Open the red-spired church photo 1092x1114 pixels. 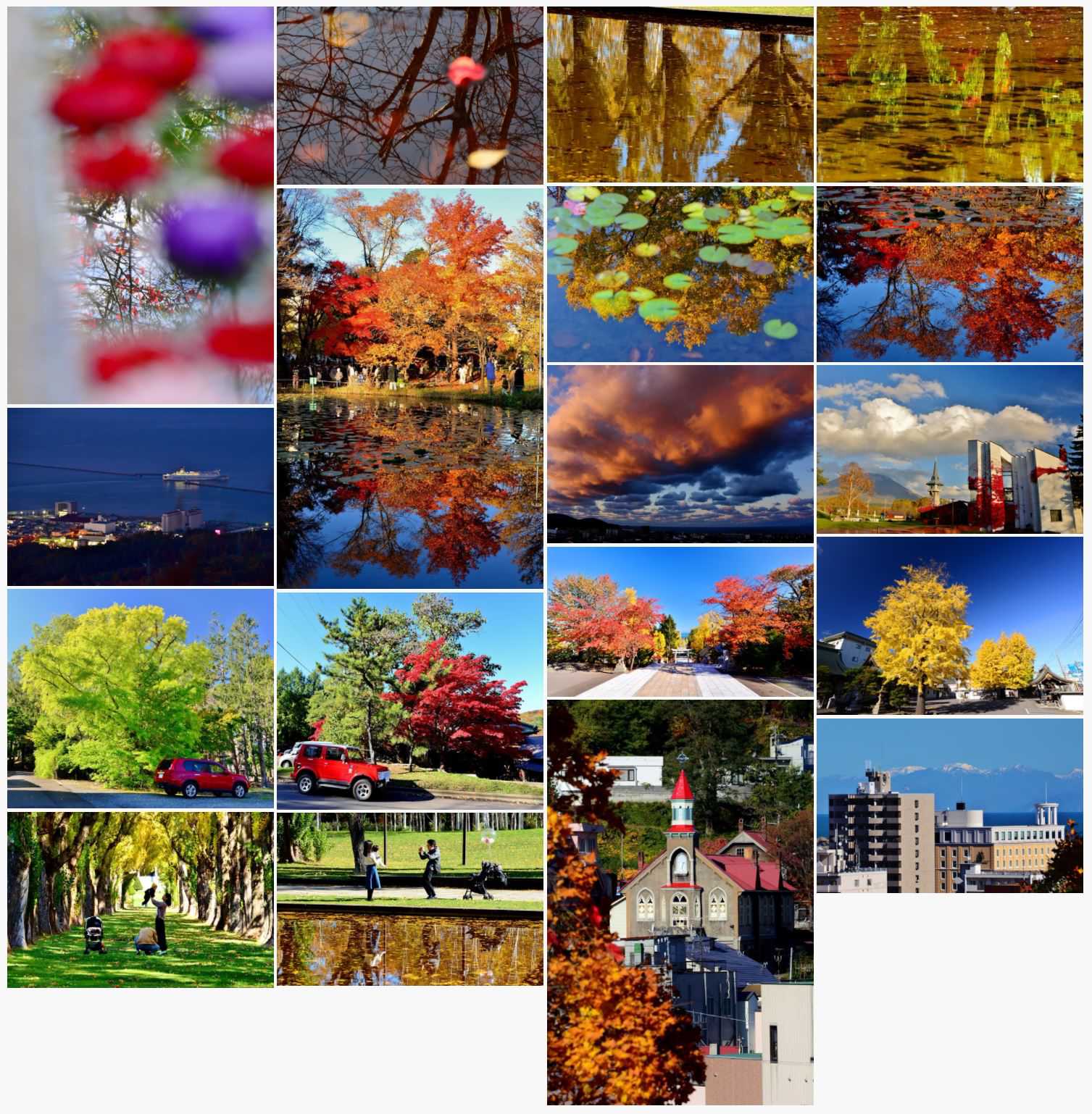(680, 902)
